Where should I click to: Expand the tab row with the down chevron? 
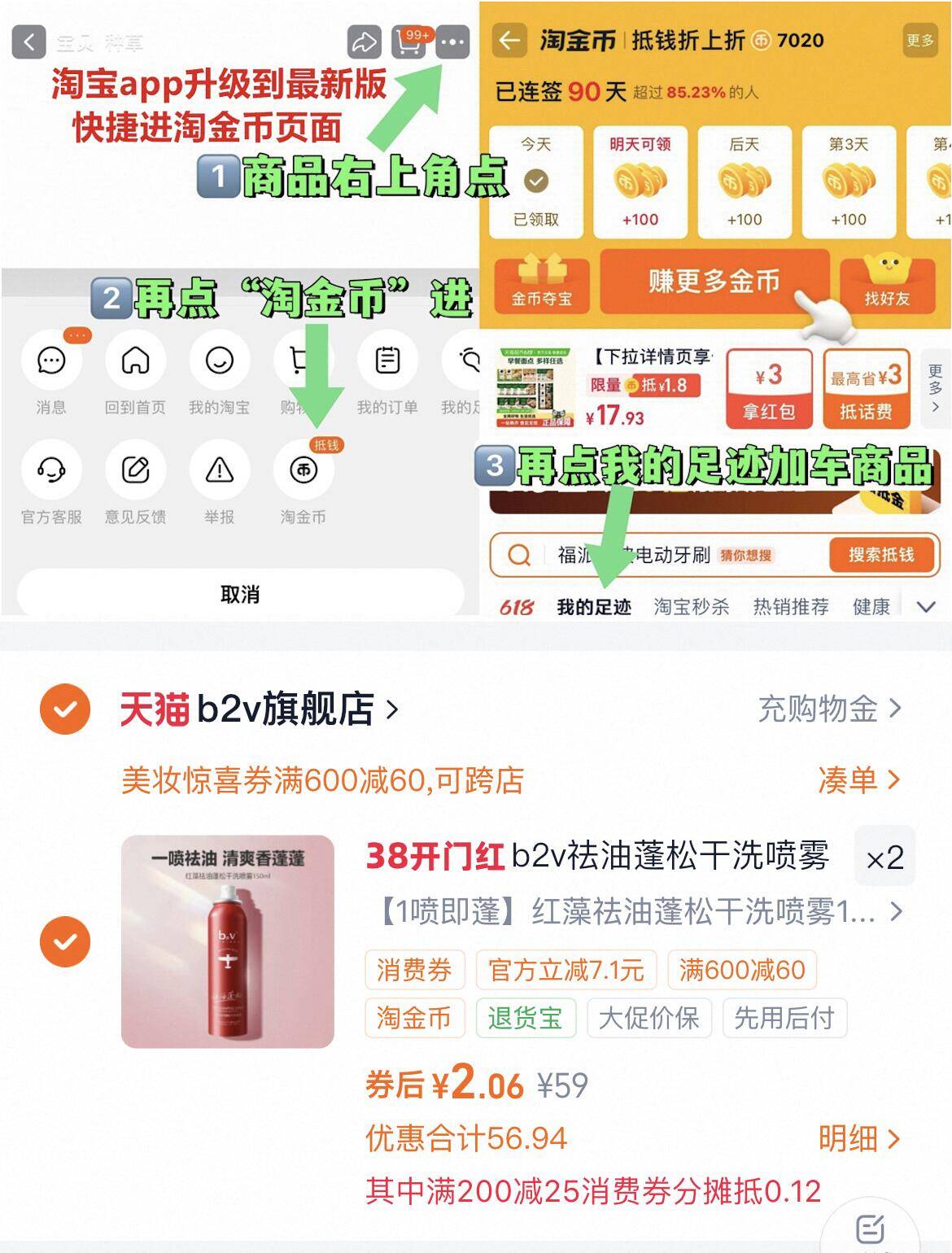(x=925, y=605)
